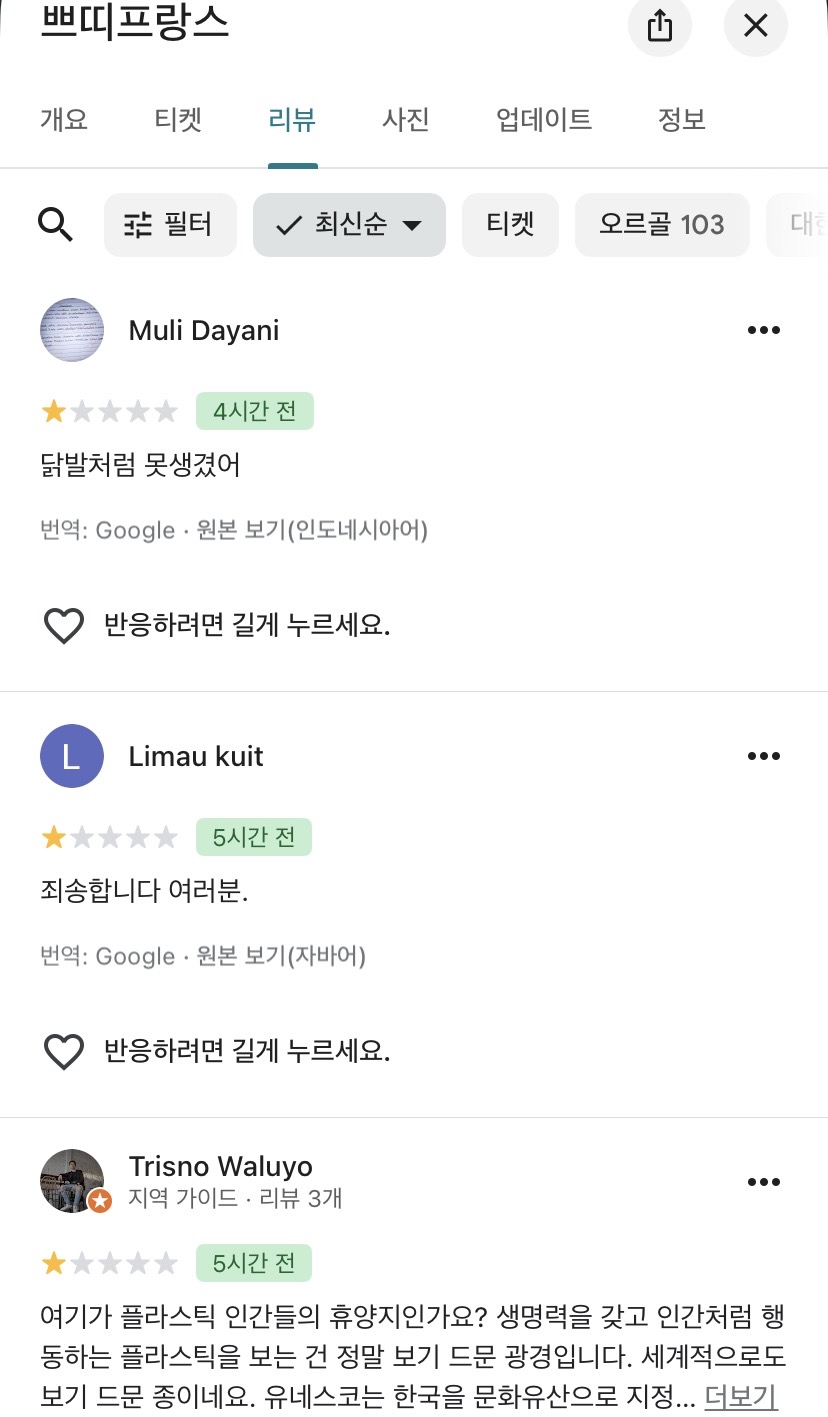Image resolution: width=828 pixels, height=1417 pixels.
Task: React with heart on Limau kuit's review
Action: pos(64,1051)
